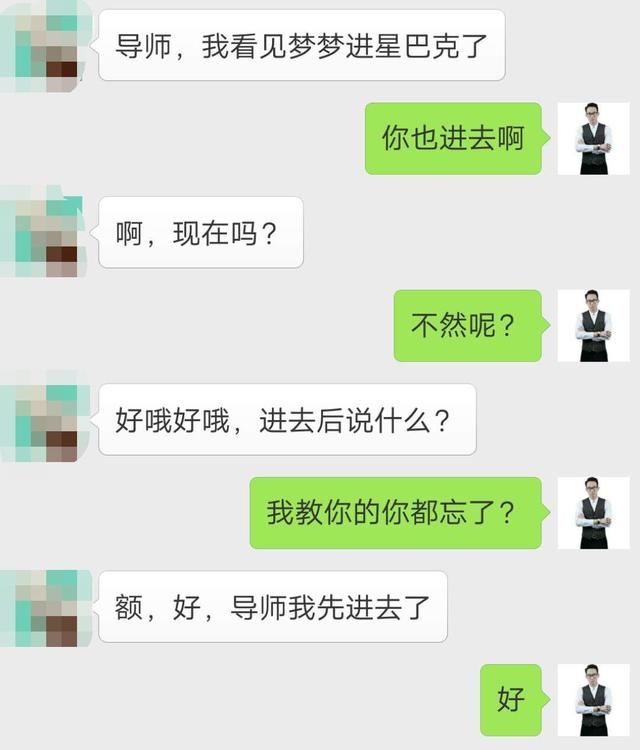Open mentor's avatar beside "你也进去啊"
The width and height of the screenshot is (640, 750).
[593, 139]
